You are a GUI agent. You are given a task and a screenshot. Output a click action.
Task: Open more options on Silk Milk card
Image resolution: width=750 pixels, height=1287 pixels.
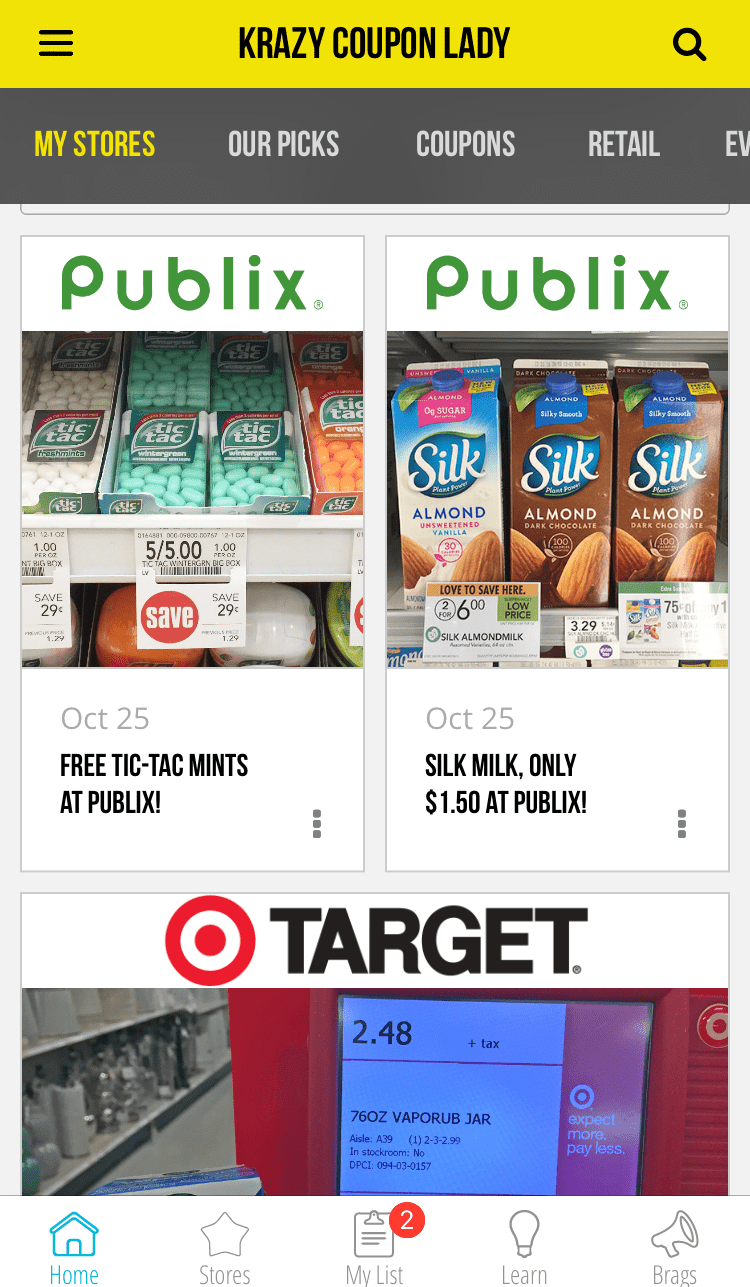point(682,824)
